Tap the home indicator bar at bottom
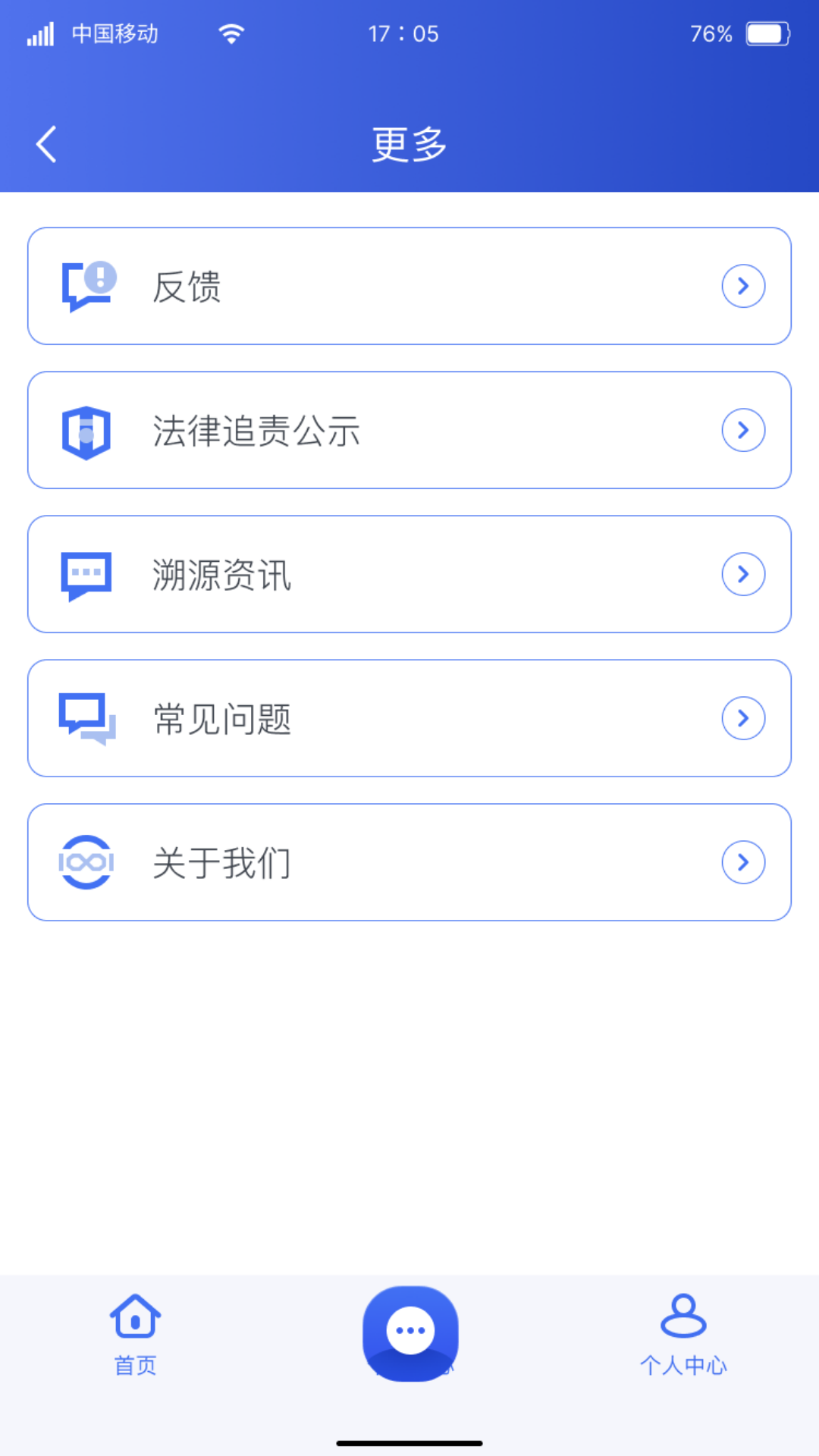This screenshot has height=1456, width=819. click(409, 1445)
